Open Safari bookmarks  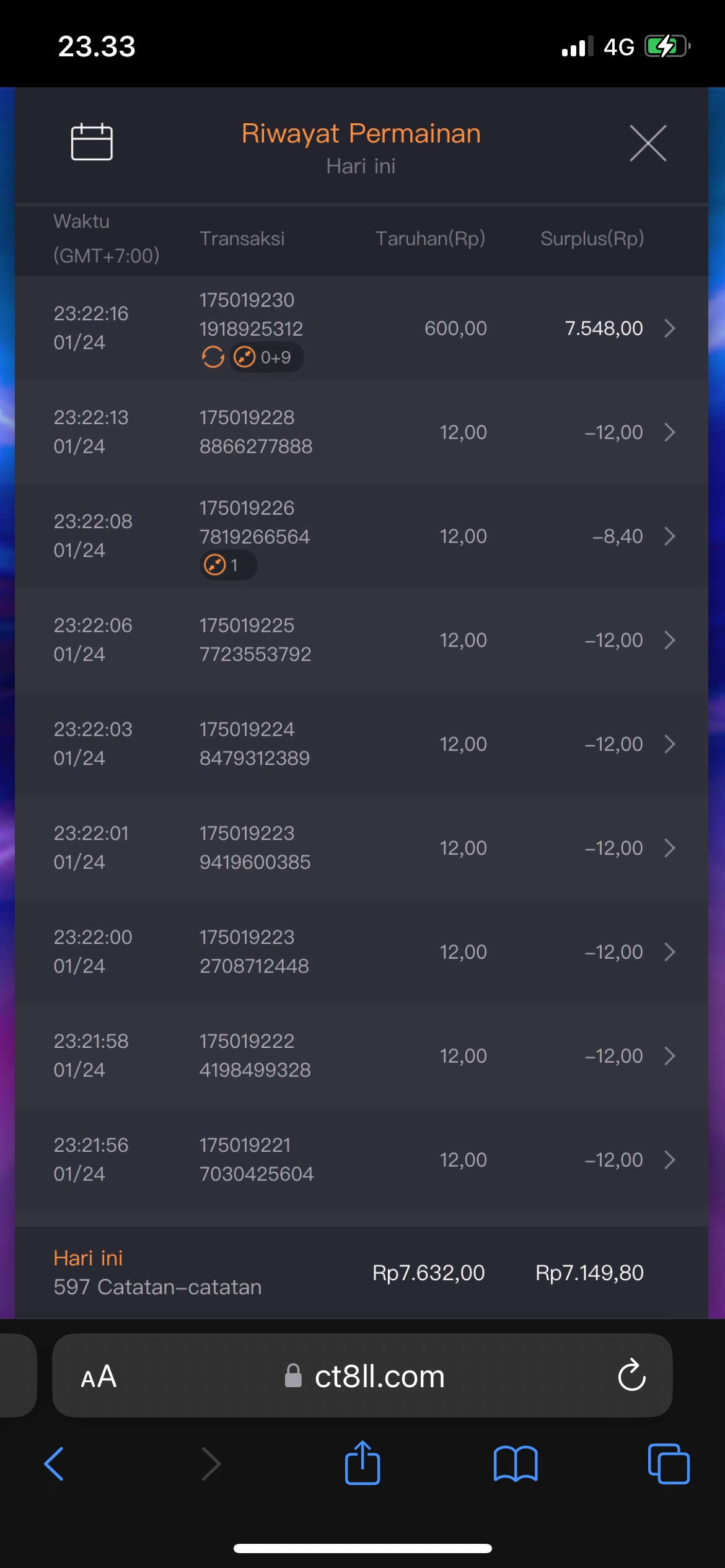(516, 1464)
